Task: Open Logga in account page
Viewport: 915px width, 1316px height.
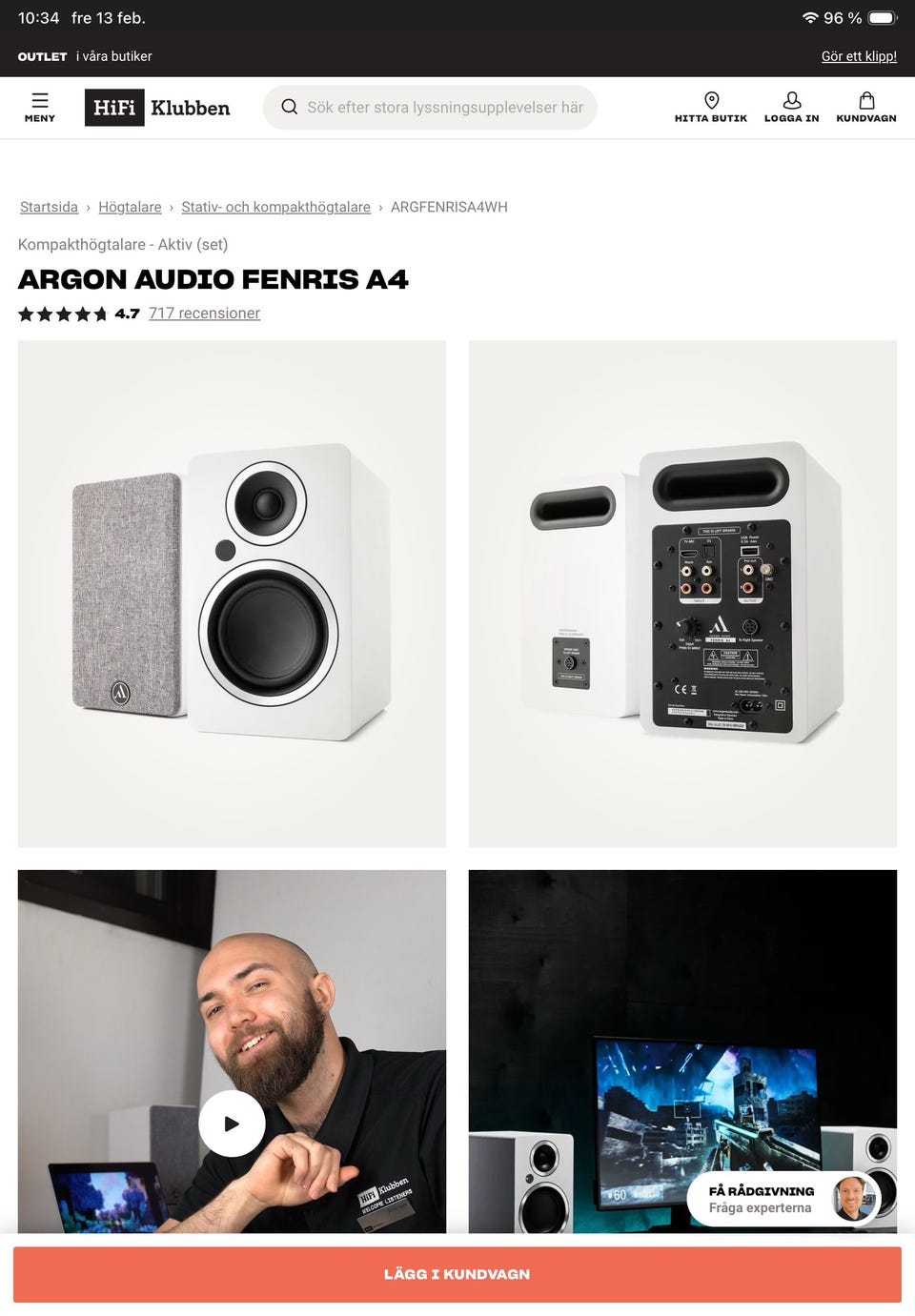Action: pyautogui.click(x=791, y=107)
